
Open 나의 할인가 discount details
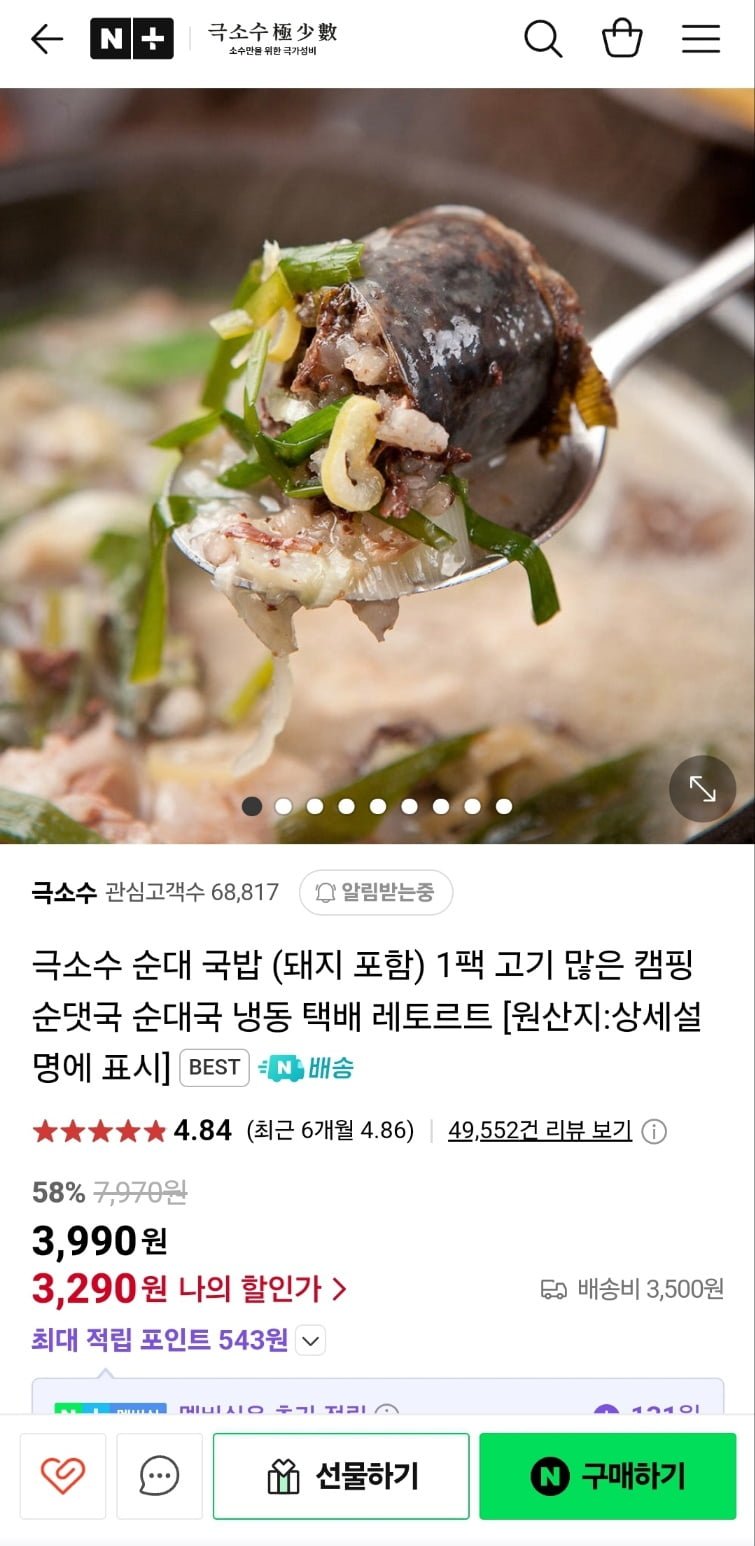(x=263, y=1289)
